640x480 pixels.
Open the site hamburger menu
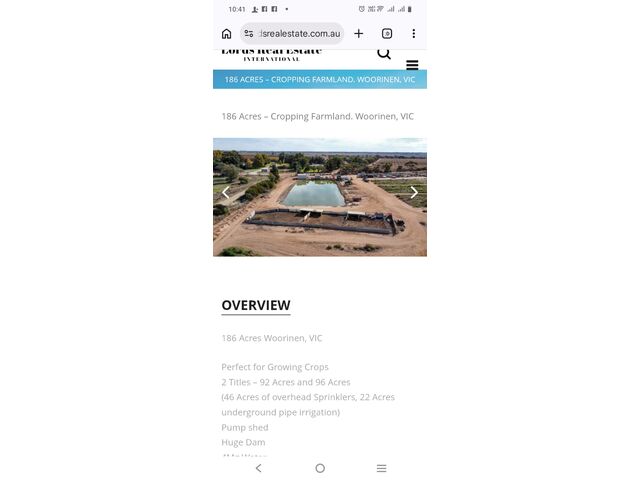click(x=412, y=64)
